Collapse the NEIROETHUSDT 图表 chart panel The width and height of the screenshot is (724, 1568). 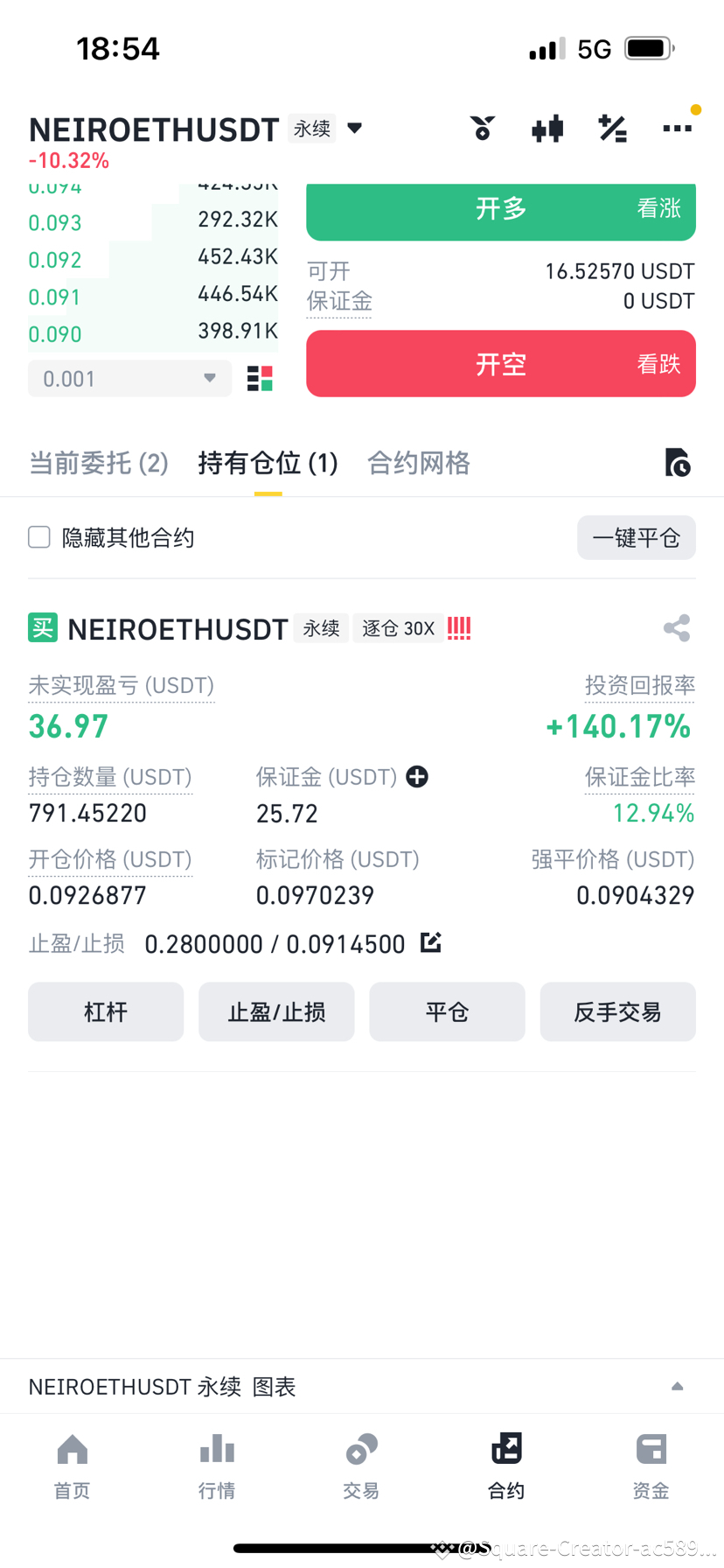(677, 1386)
